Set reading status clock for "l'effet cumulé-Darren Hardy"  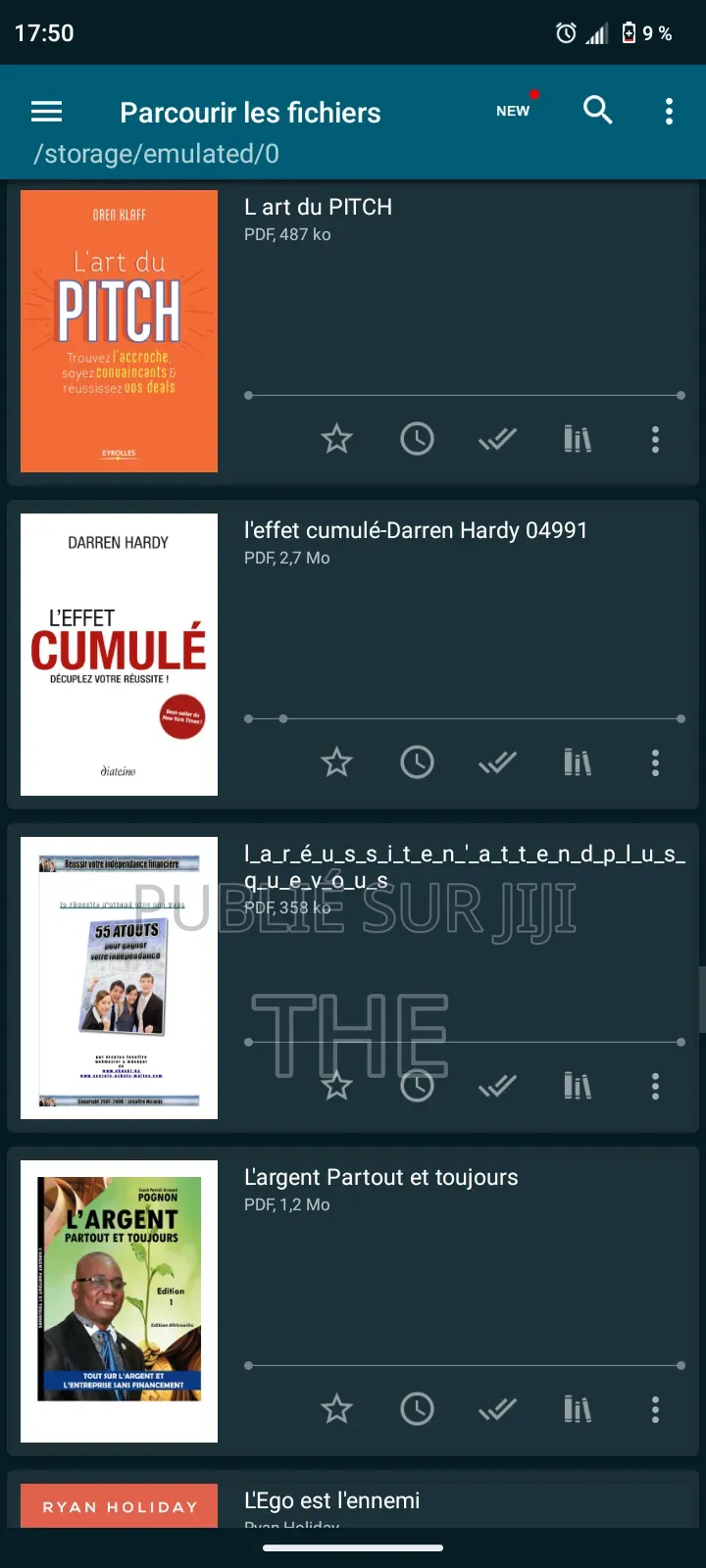pyautogui.click(x=417, y=762)
